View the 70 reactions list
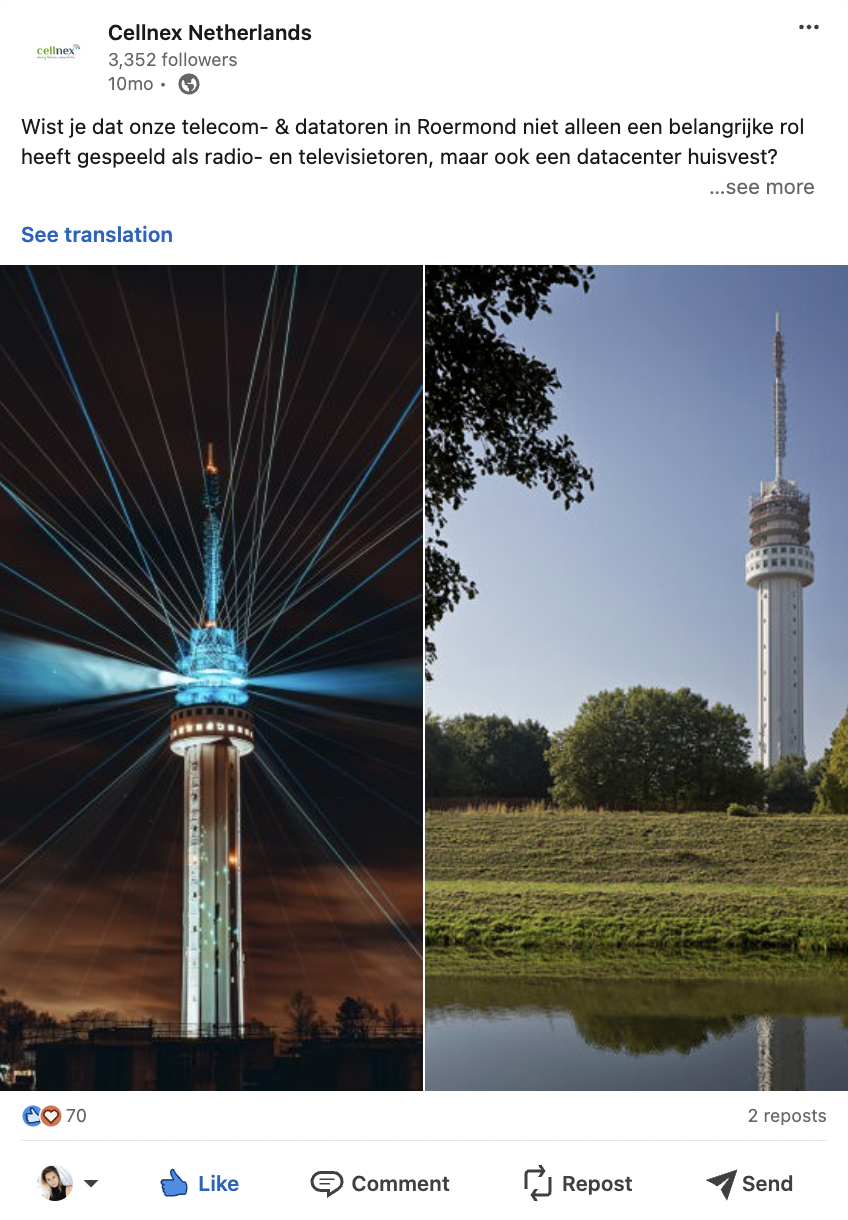This screenshot has height=1220, width=848. [56, 1116]
